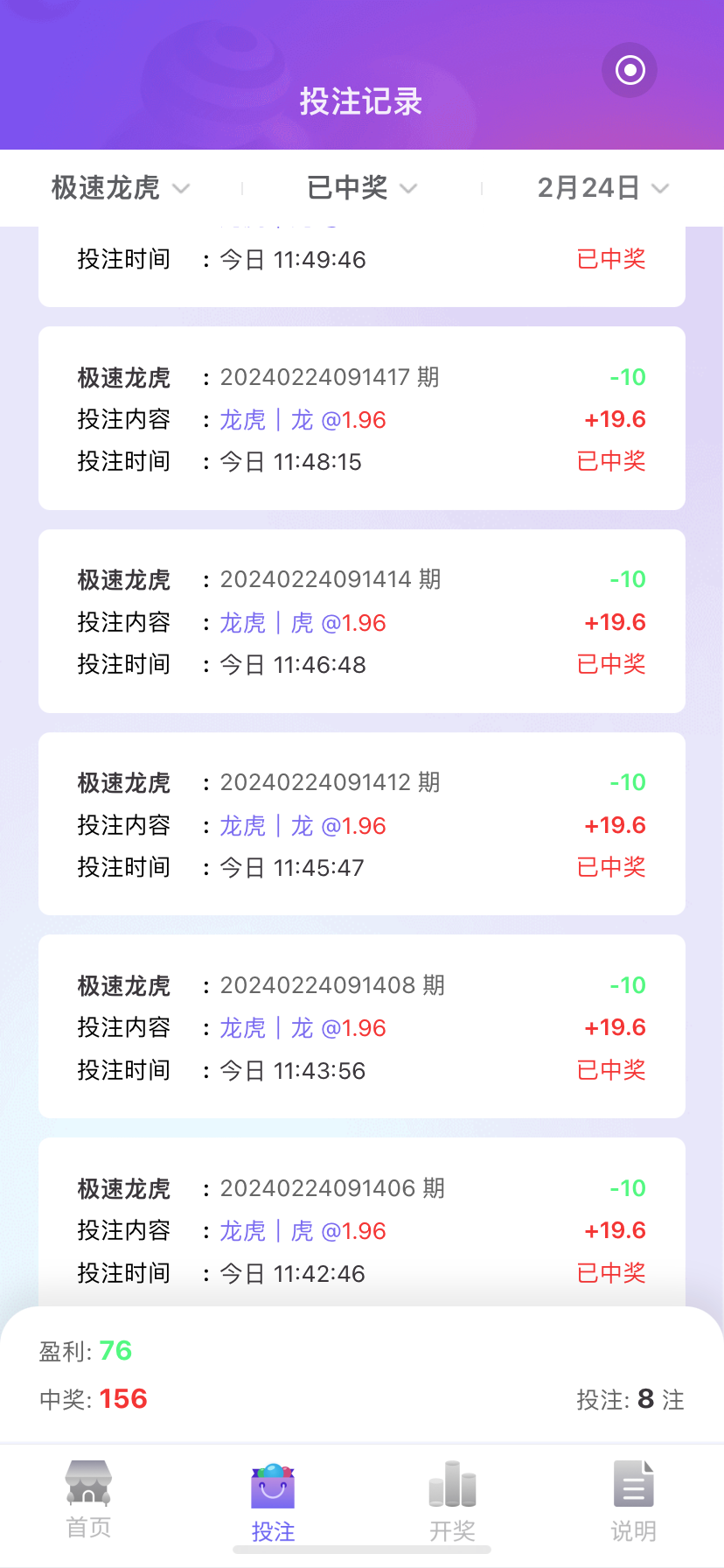Select the 投注: 8 注 bet count

tap(632, 1399)
